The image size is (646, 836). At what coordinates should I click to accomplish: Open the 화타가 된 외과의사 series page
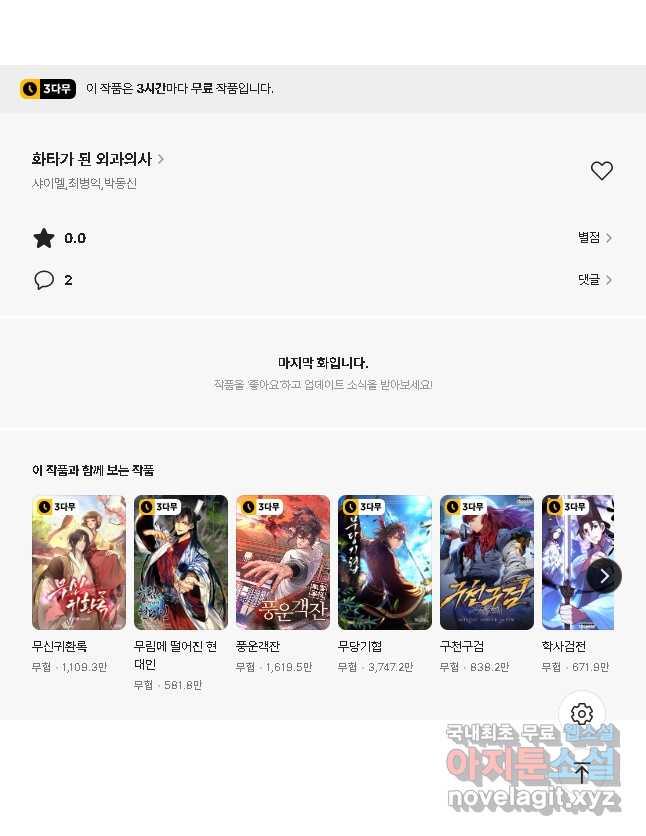click(97, 159)
